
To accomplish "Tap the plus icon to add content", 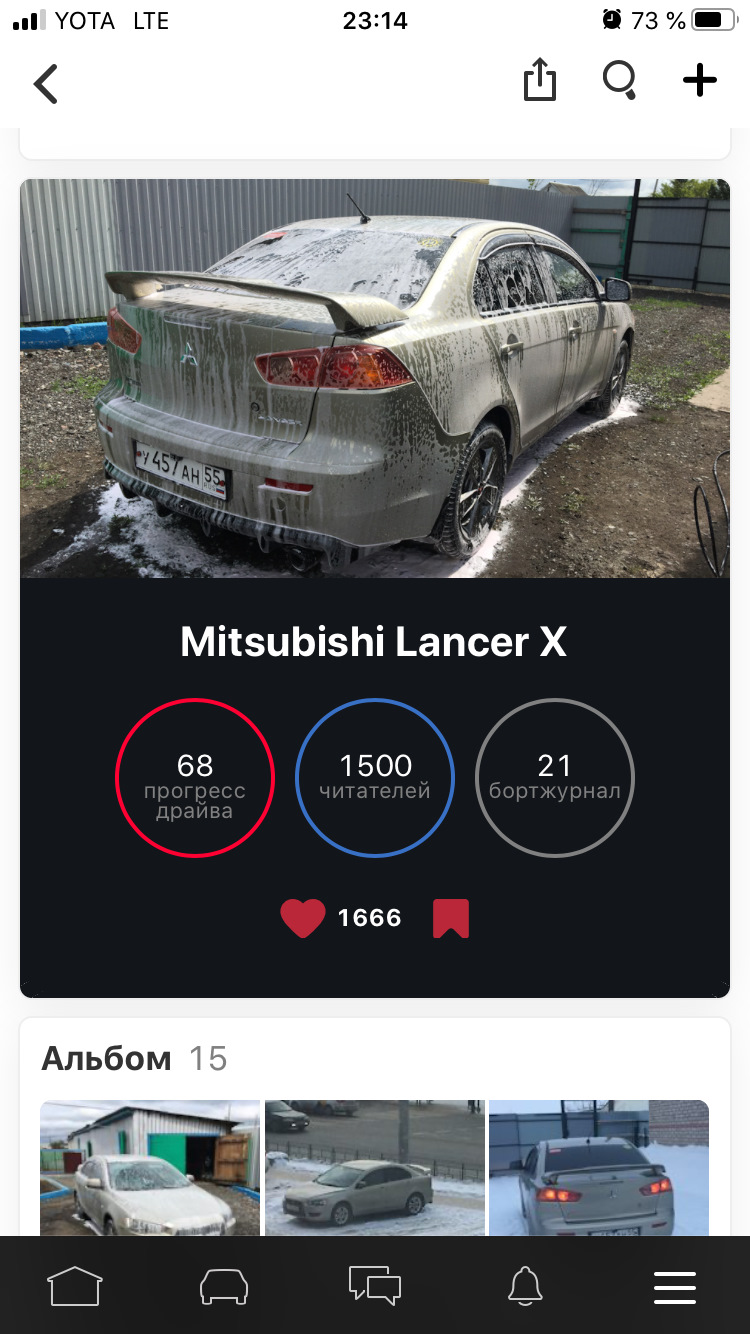I will click(698, 82).
